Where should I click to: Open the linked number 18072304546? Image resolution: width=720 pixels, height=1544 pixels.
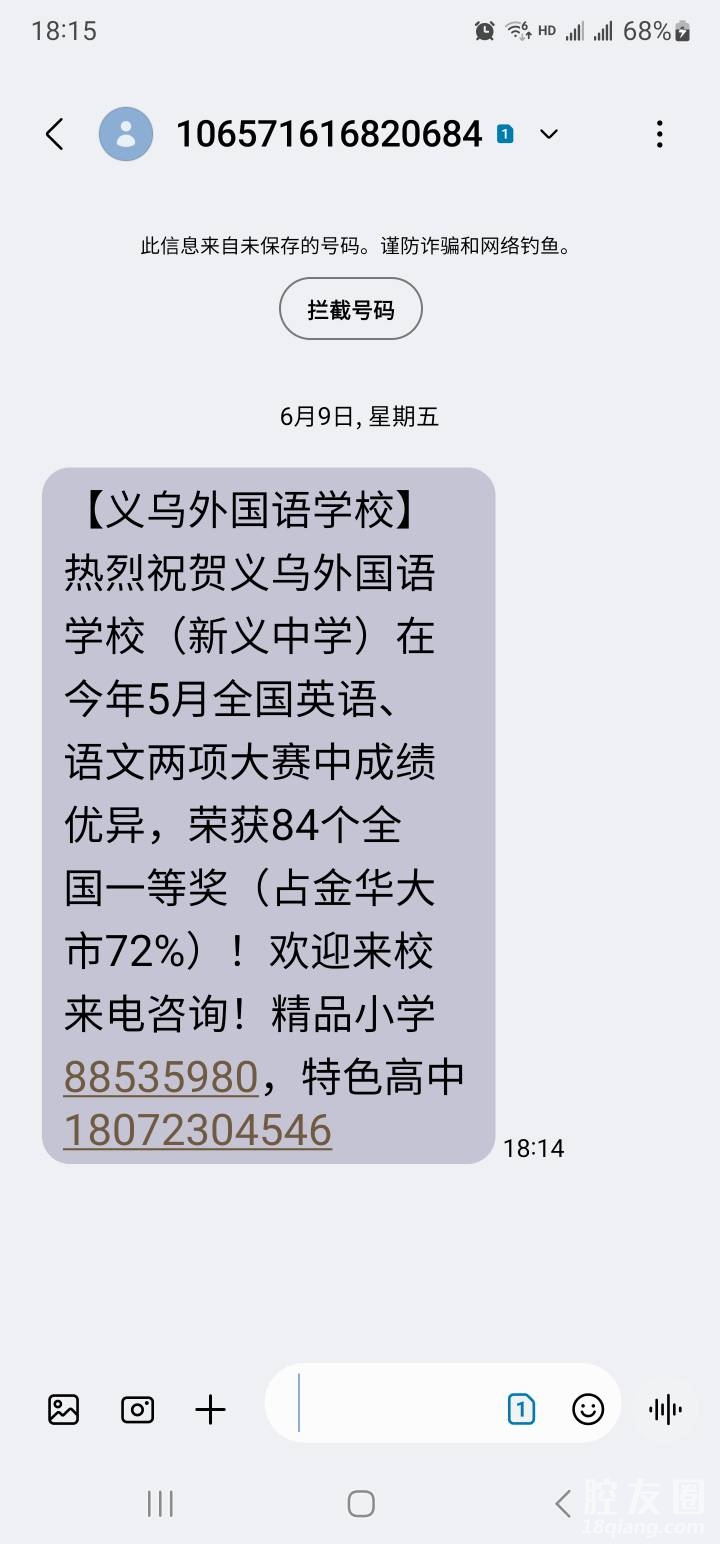[x=198, y=1130]
